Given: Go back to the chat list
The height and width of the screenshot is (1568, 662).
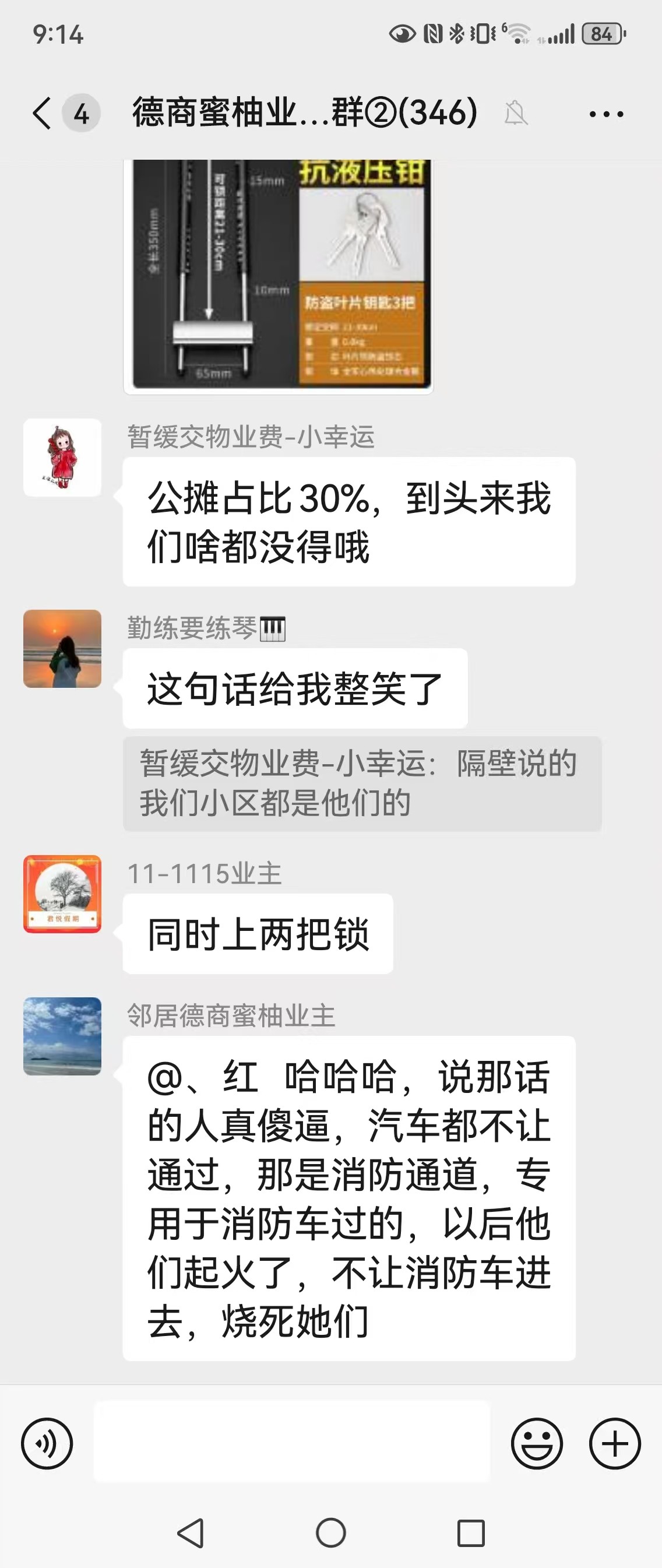Looking at the screenshot, I should [x=42, y=113].
